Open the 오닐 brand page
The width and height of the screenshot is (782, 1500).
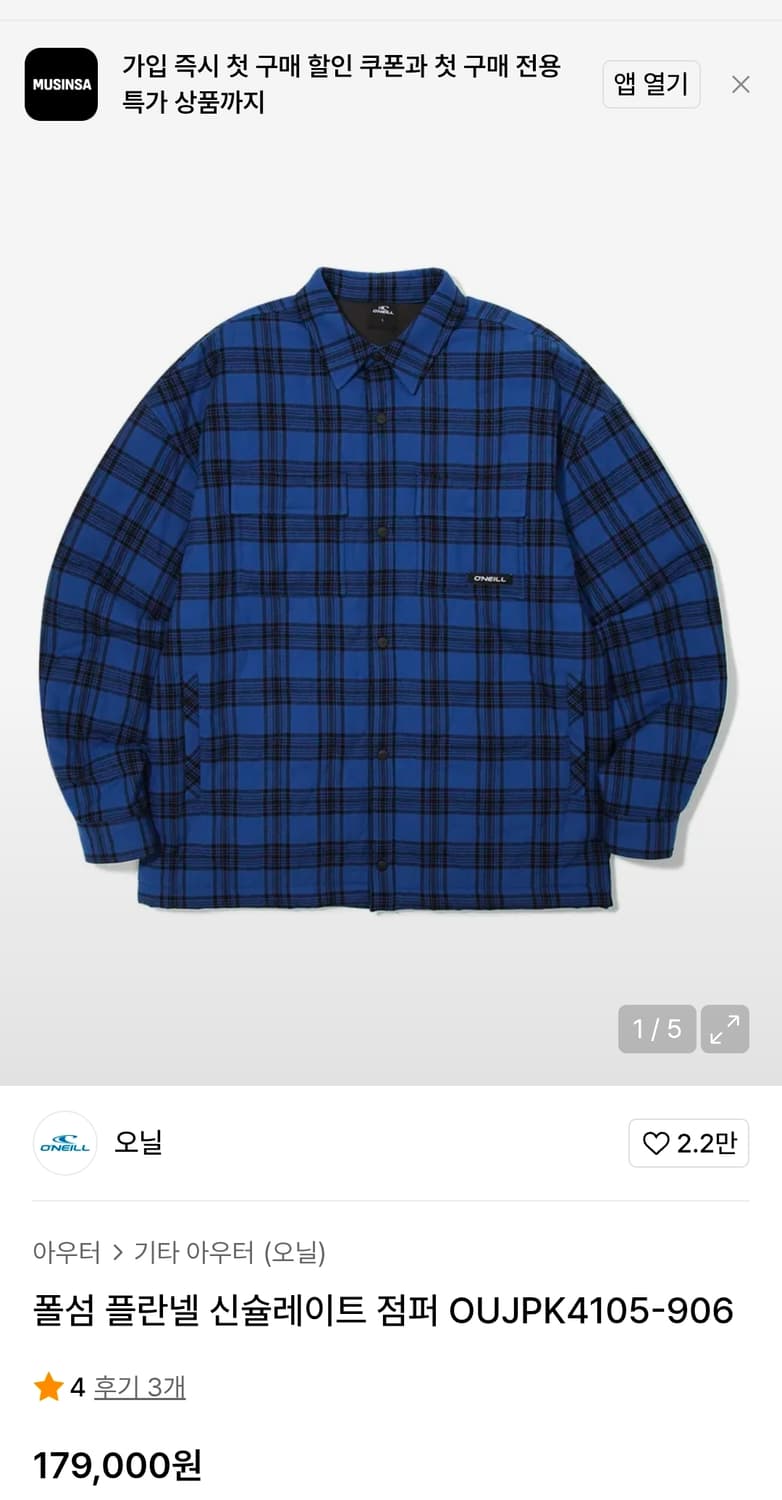coord(138,1142)
